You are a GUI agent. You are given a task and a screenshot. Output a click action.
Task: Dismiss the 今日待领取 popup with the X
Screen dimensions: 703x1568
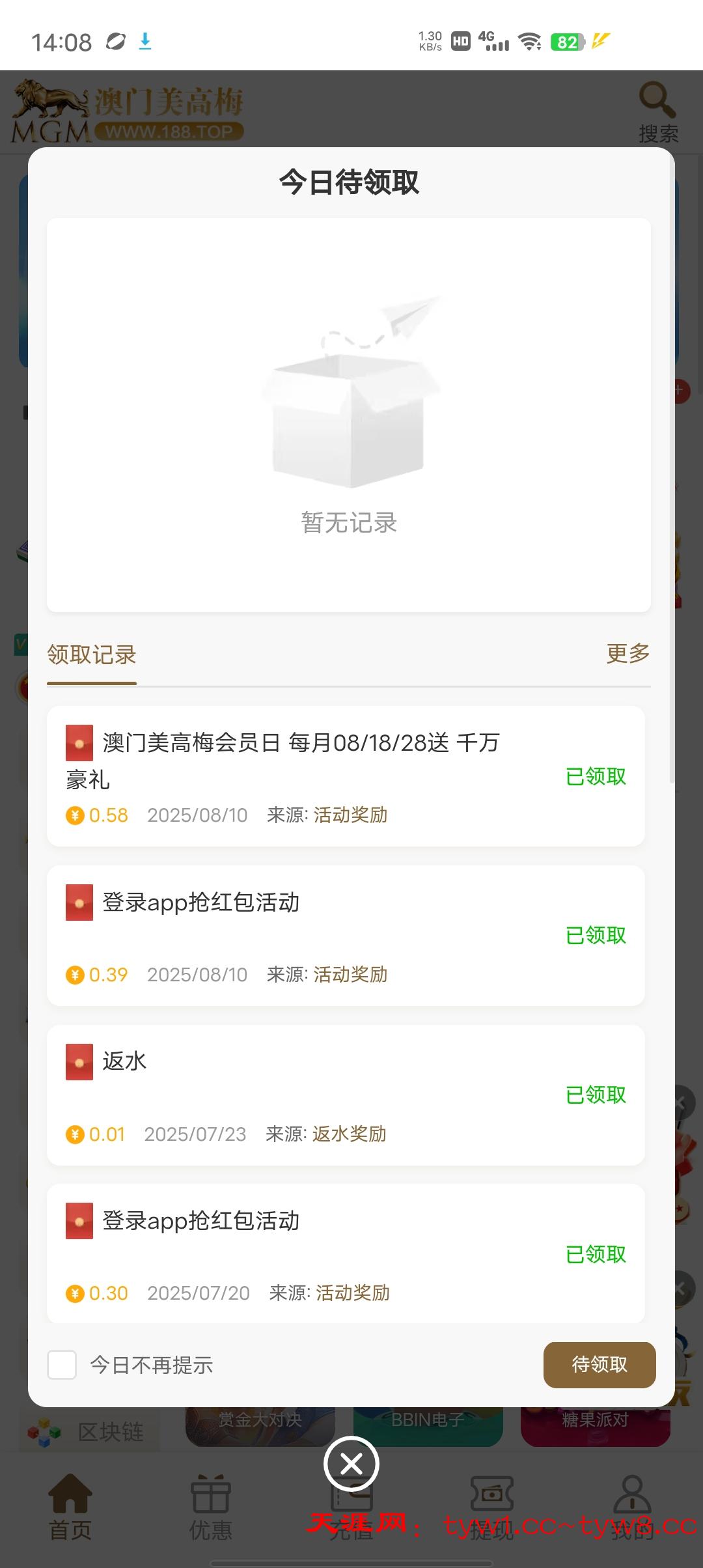tap(351, 1464)
